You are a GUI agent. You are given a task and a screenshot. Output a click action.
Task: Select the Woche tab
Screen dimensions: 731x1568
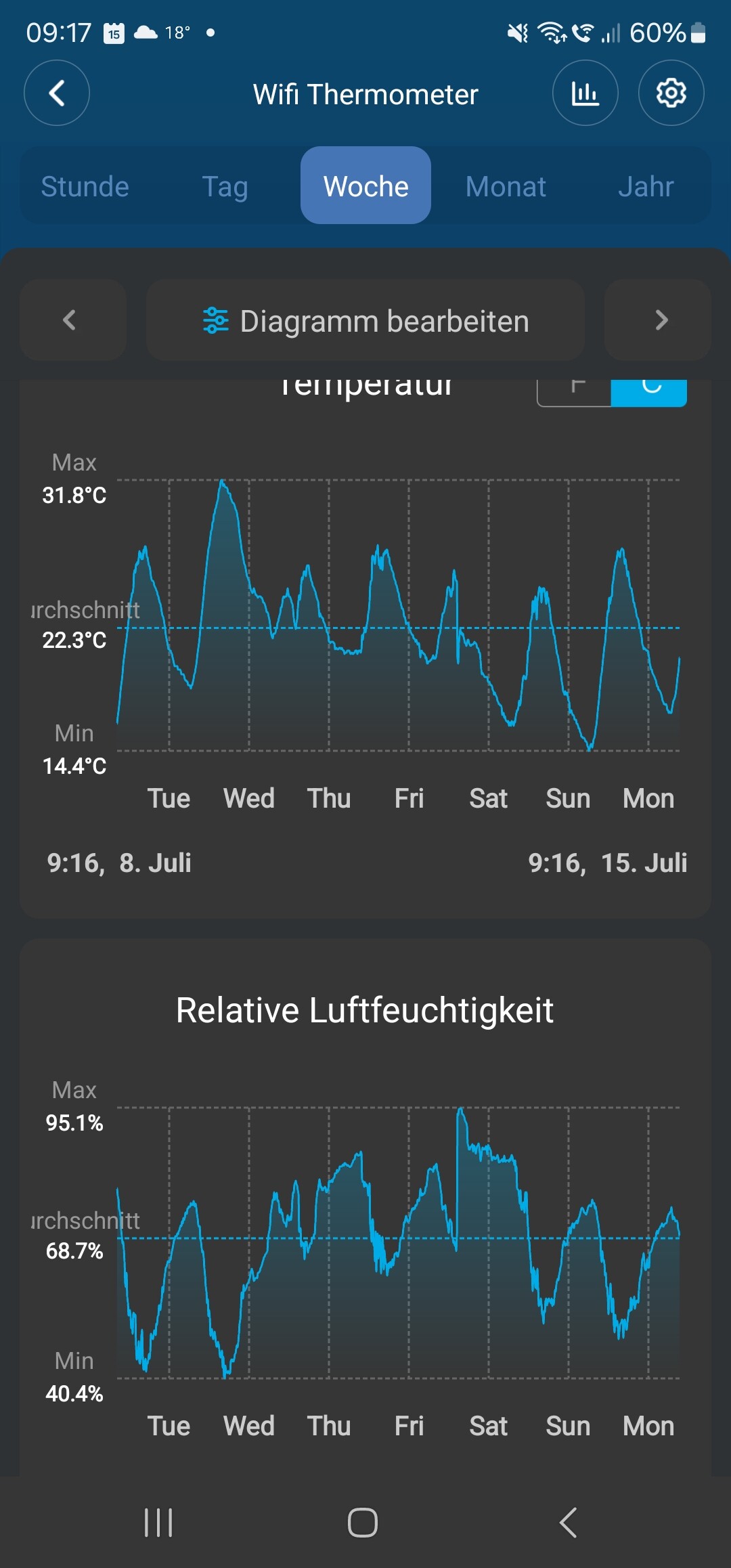365,186
